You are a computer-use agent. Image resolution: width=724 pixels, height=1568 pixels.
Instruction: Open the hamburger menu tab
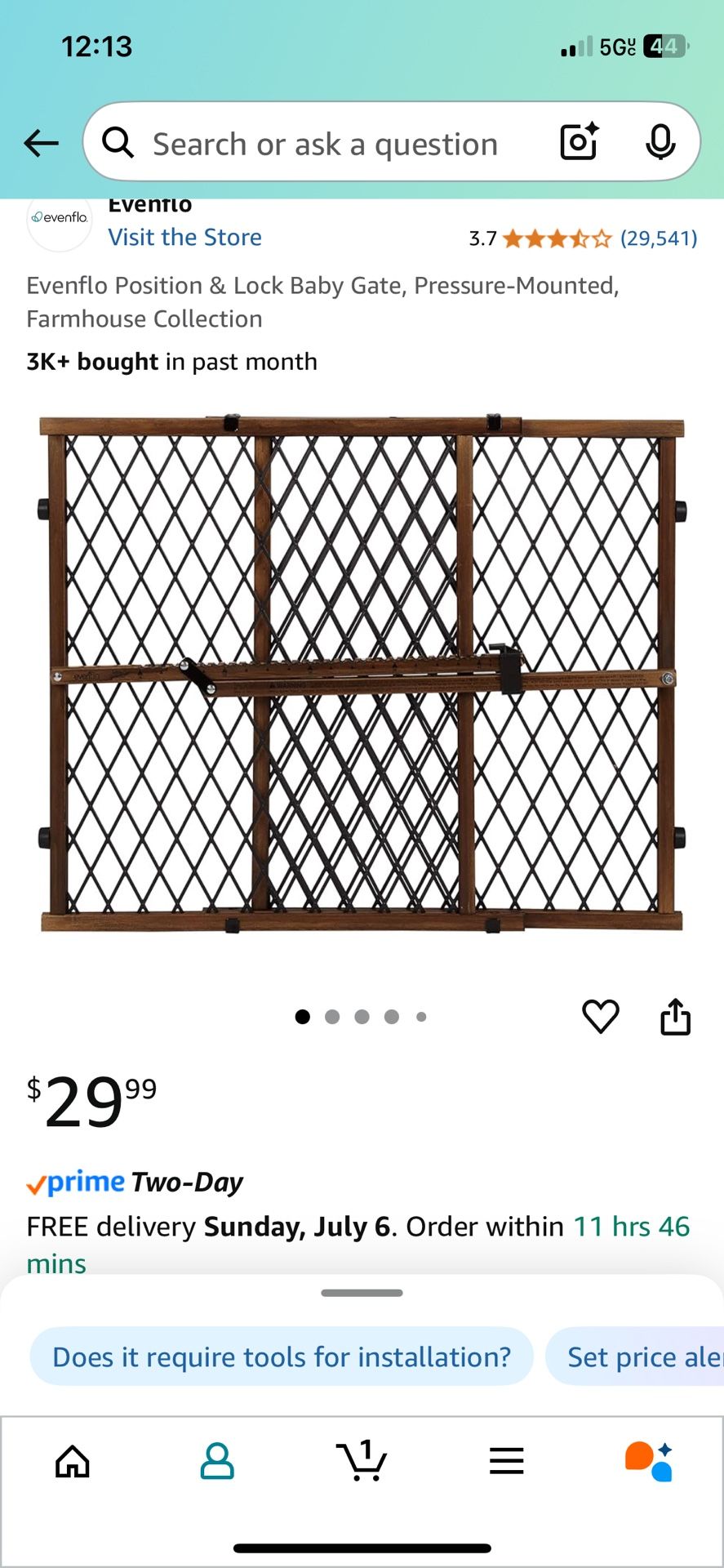click(x=506, y=1461)
